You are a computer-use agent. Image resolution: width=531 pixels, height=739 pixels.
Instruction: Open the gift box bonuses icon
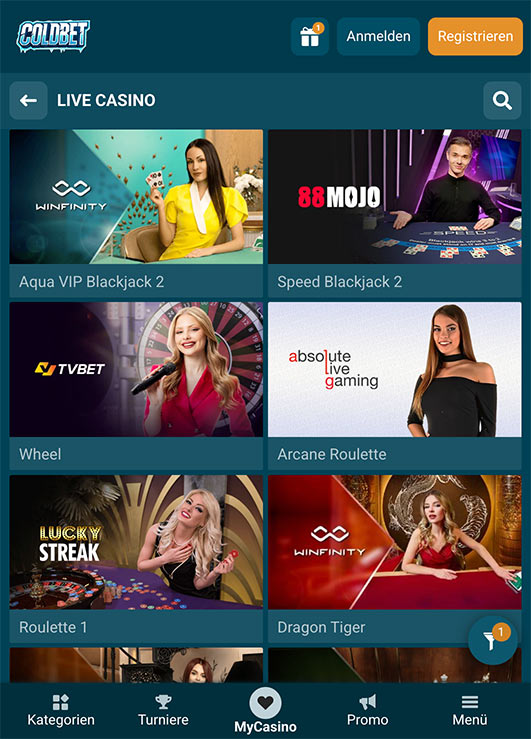coord(310,36)
